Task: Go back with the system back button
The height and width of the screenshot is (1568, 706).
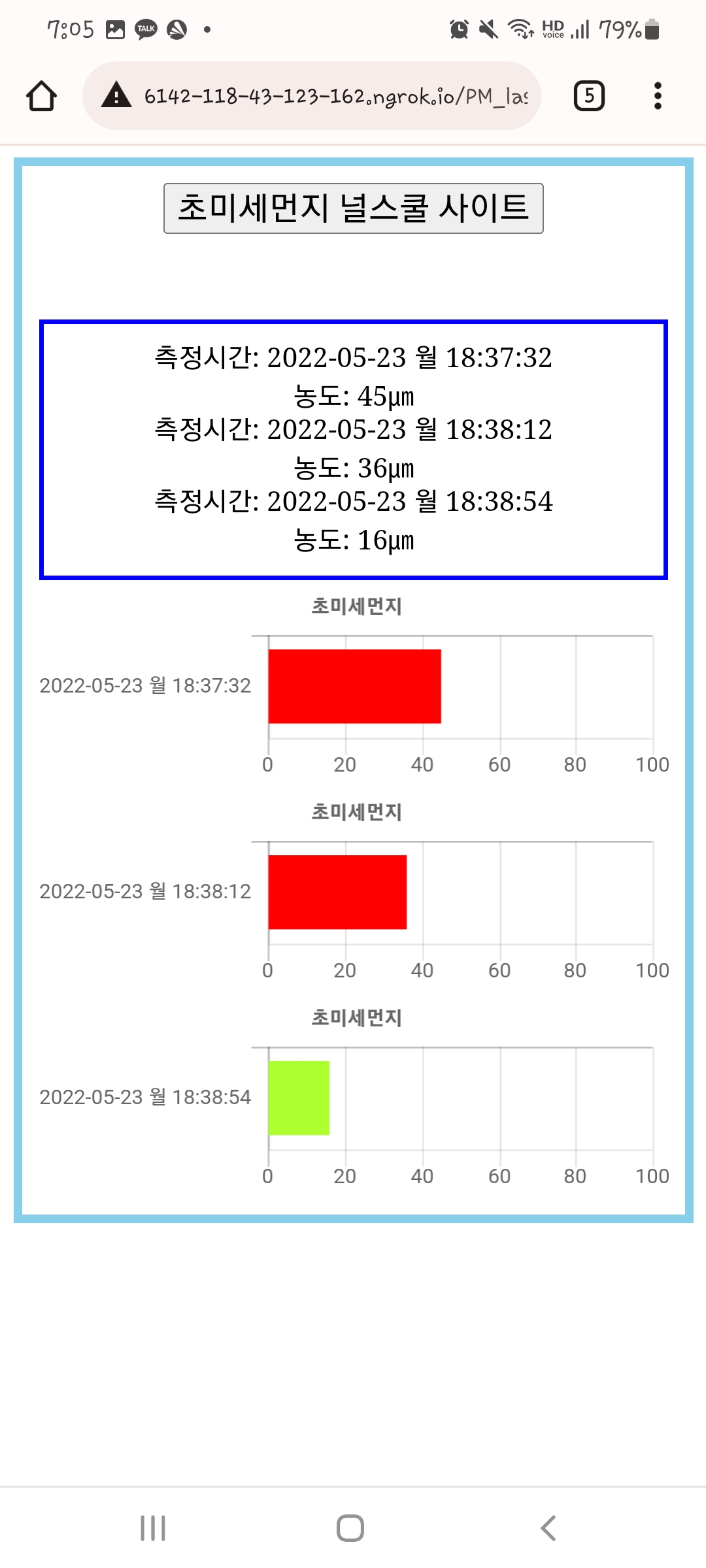Action: click(x=548, y=1527)
